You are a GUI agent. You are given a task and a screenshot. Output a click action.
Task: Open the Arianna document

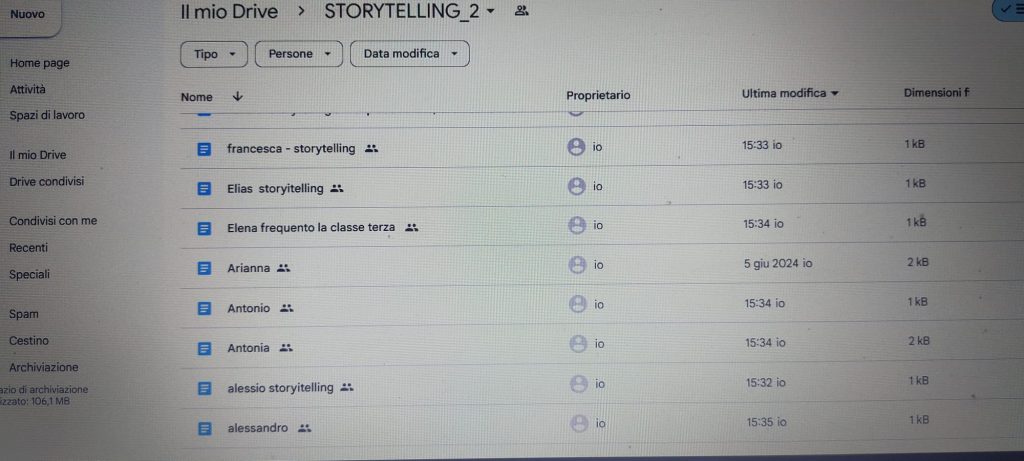248,268
